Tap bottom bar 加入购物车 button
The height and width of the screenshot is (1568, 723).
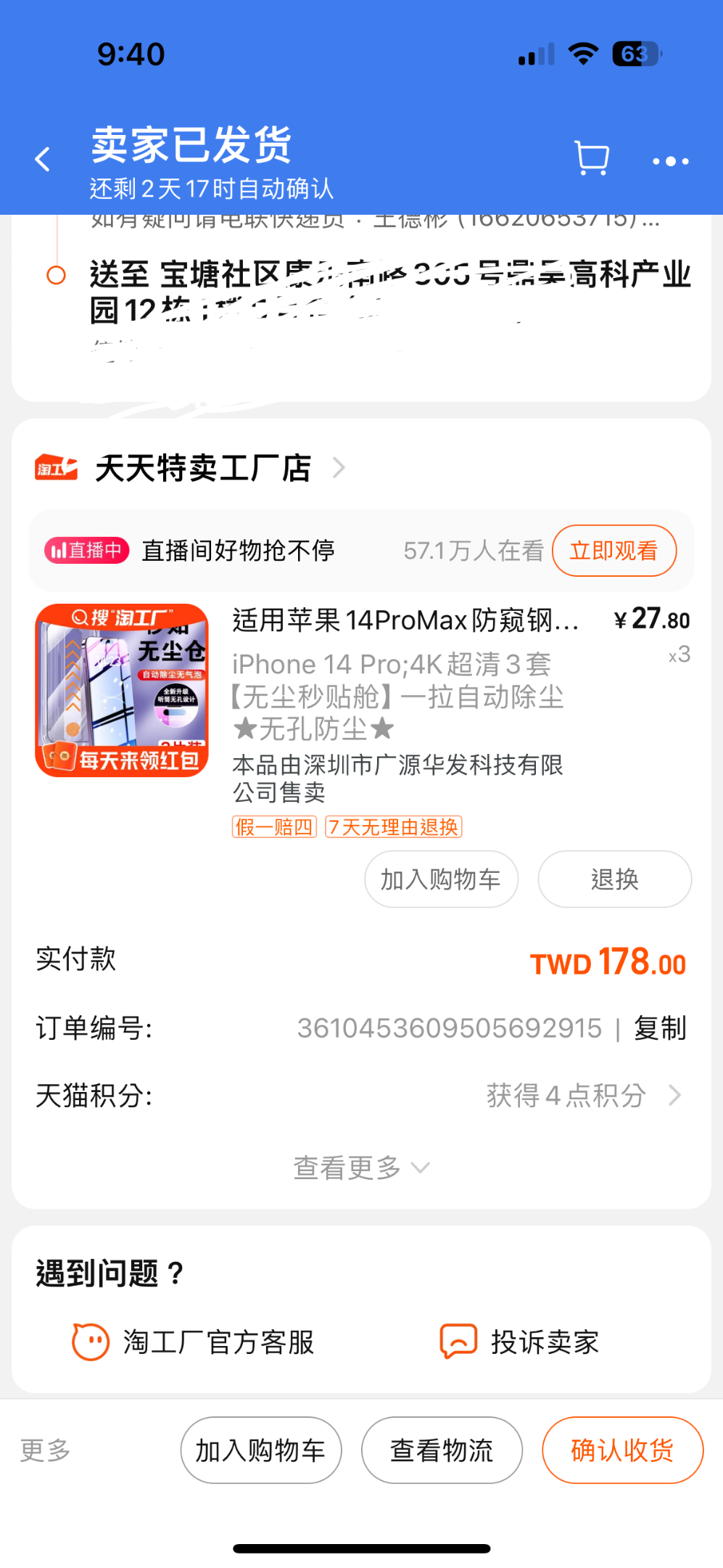(260, 1450)
